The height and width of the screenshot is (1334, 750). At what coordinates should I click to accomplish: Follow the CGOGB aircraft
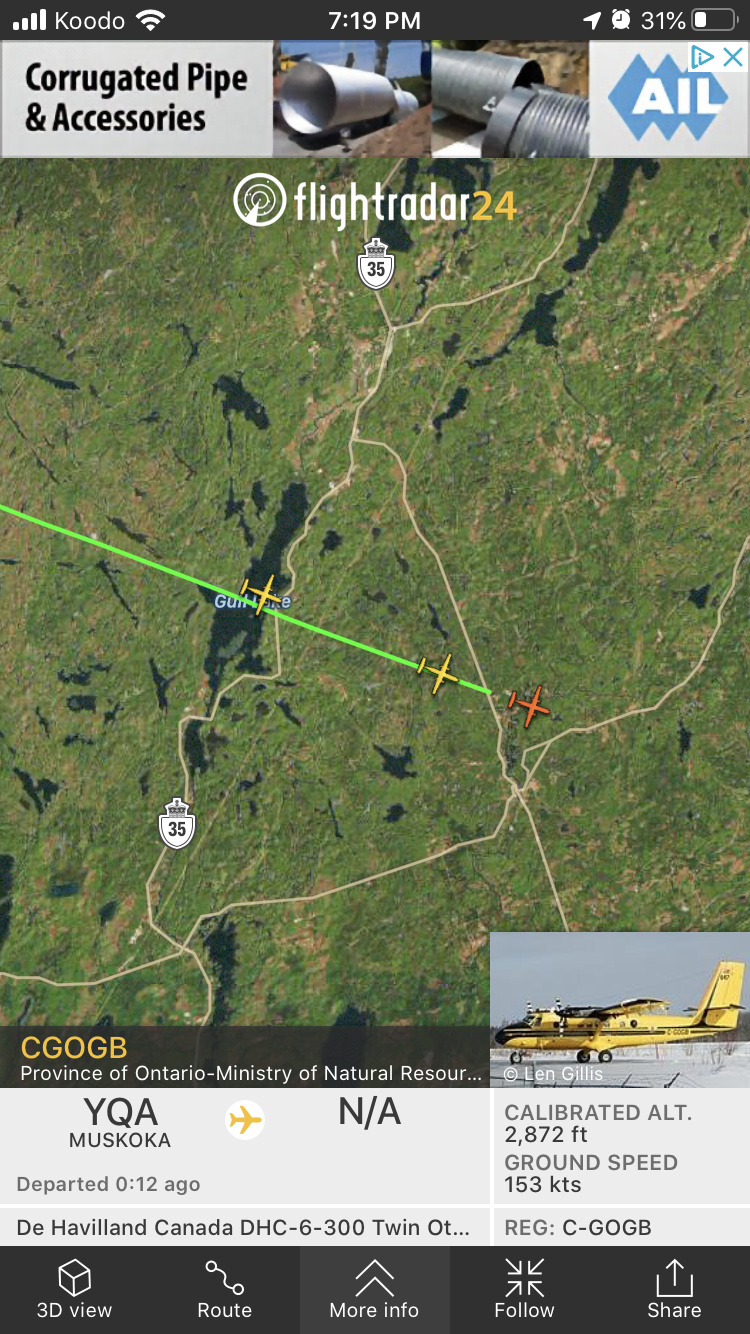tap(524, 1289)
